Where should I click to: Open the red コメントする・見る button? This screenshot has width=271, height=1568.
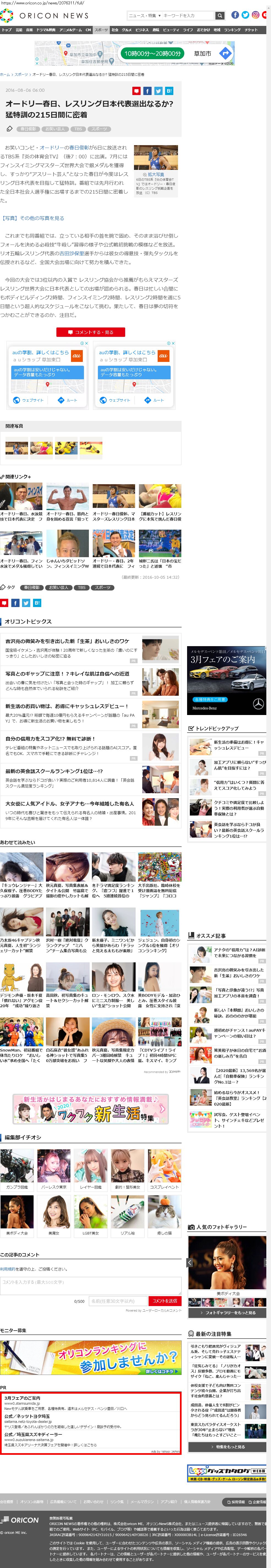click(91, 332)
